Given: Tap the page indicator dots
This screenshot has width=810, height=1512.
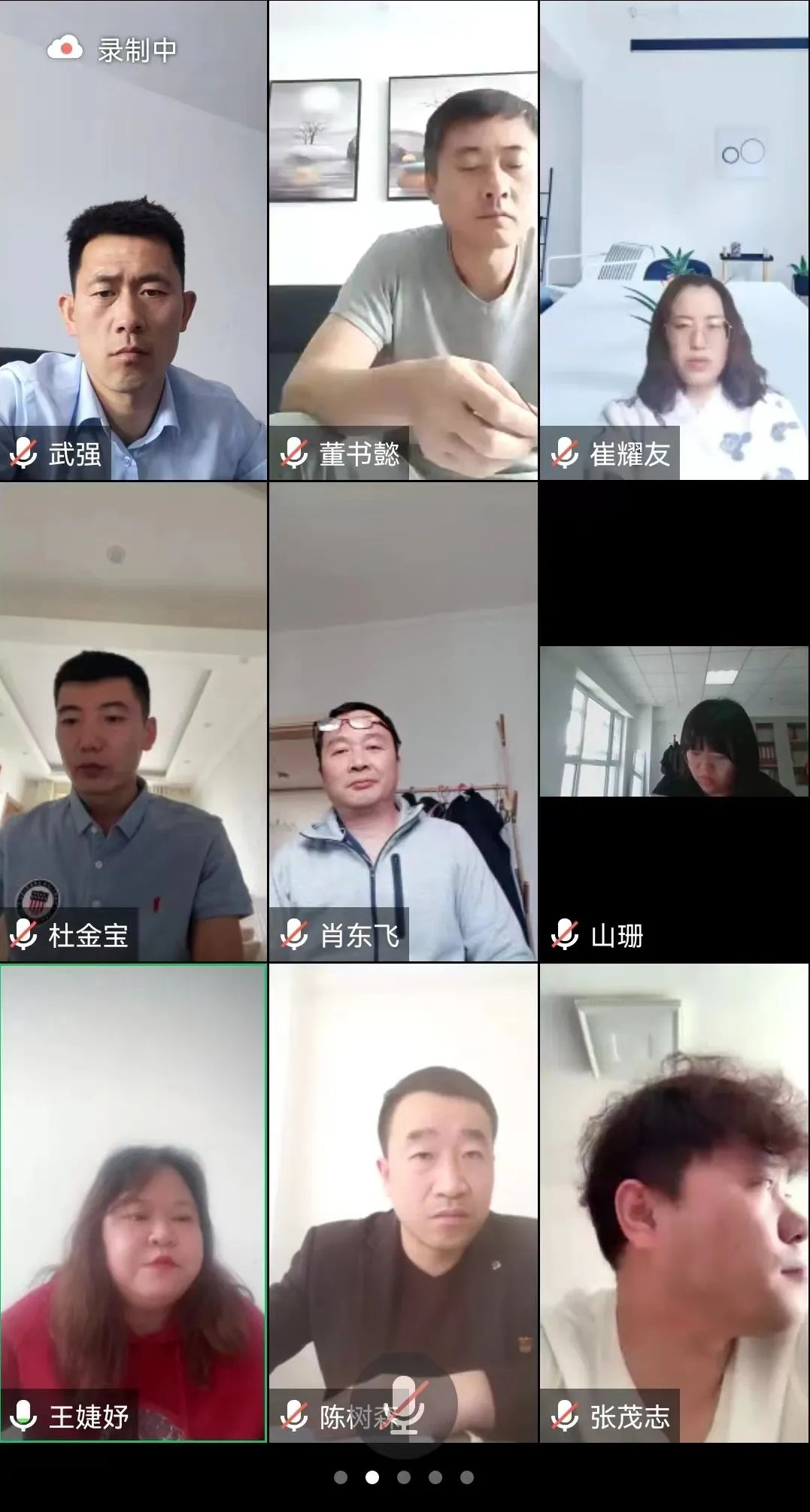Looking at the screenshot, I should pos(404,1477).
